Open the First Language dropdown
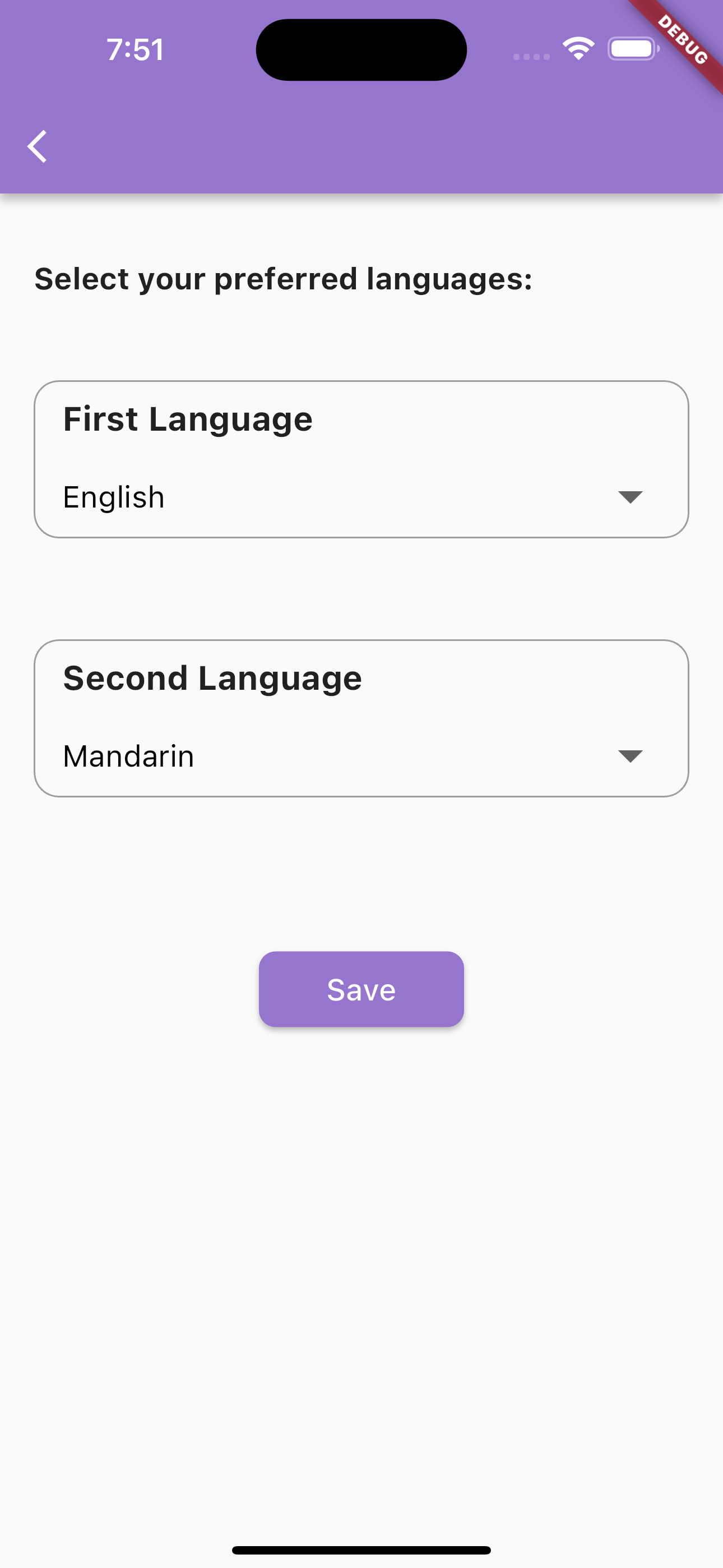The height and width of the screenshot is (1568, 723). tap(361, 496)
